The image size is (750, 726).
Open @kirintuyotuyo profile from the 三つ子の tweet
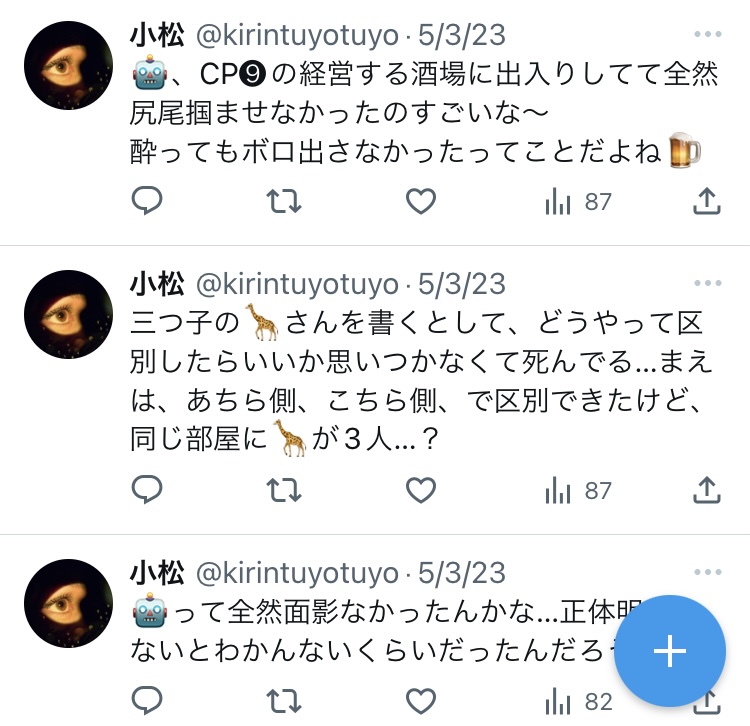pos(296,284)
